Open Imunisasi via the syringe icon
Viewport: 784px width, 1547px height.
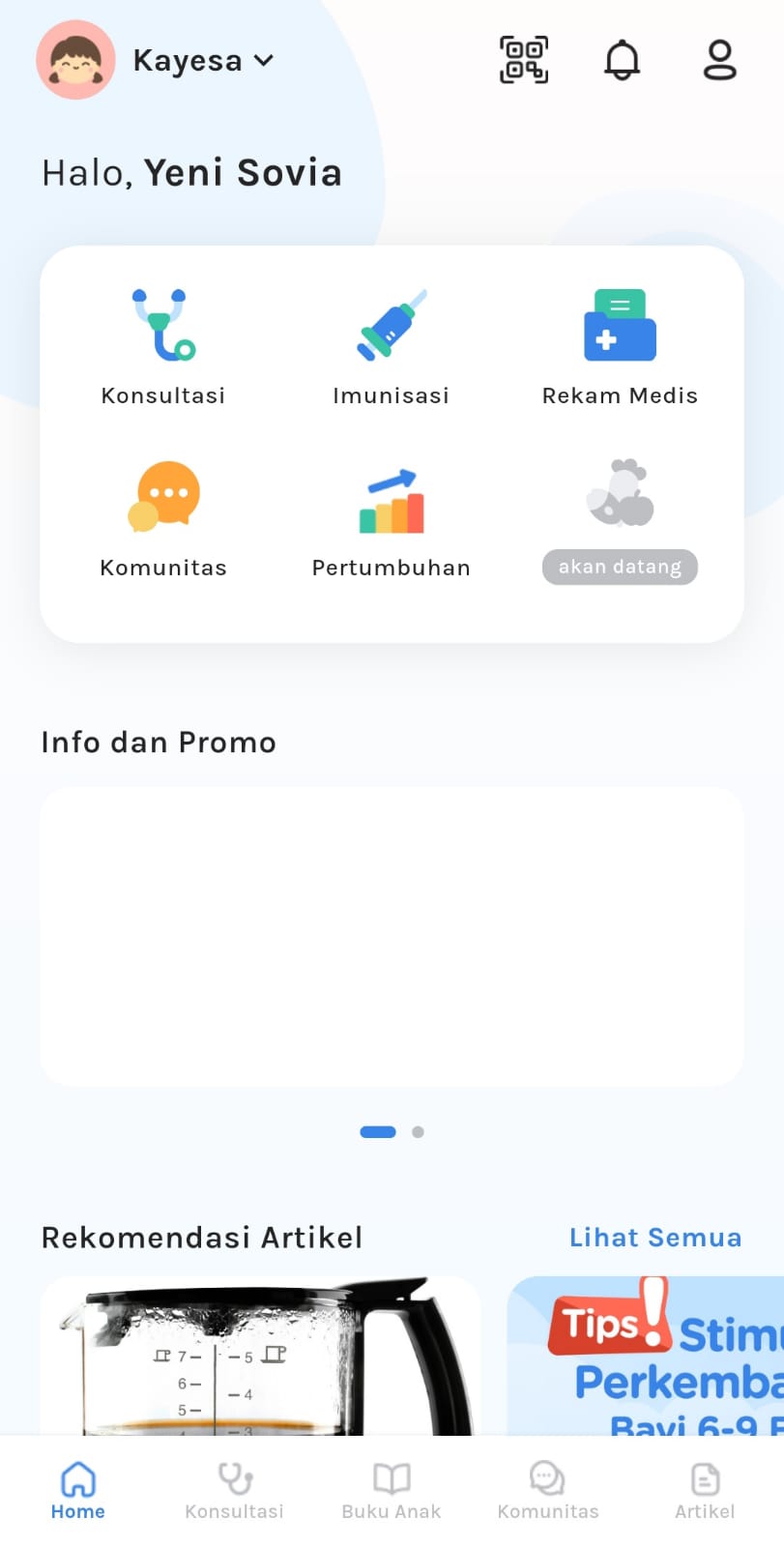[391, 324]
